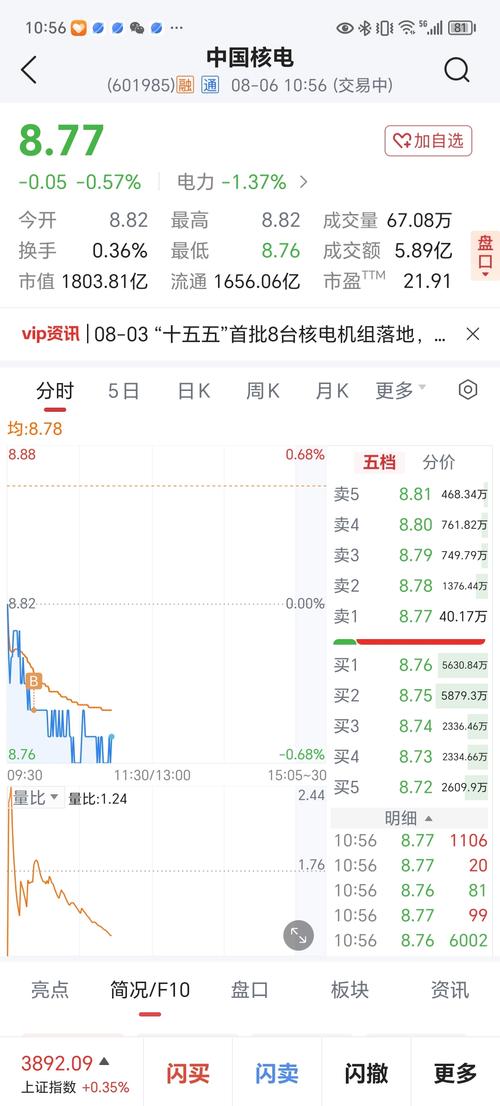Add stock to watchlist with 加自选
This screenshot has height=1106, width=500.
(428, 141)
